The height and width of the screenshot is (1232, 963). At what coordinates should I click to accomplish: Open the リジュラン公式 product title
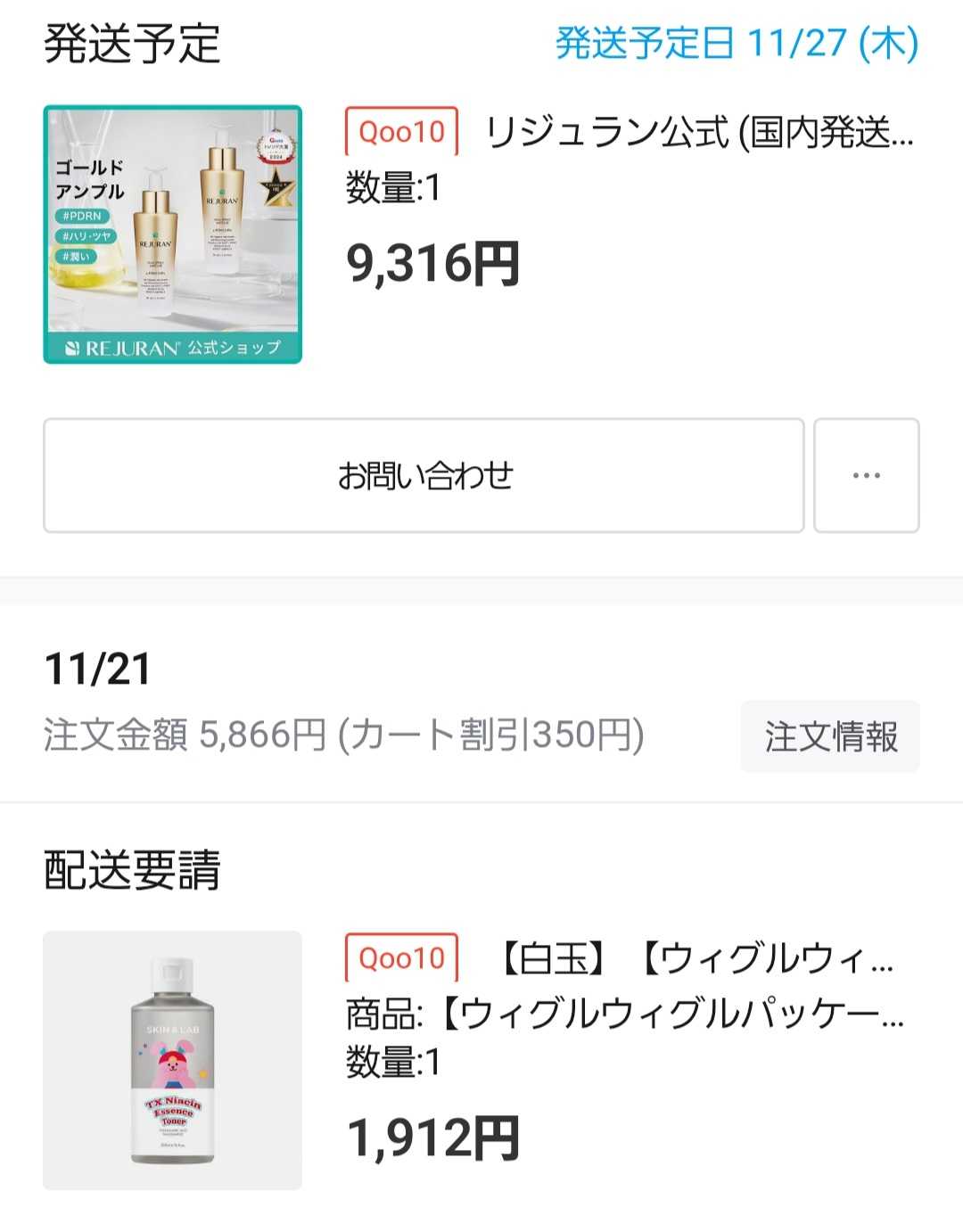[698, 133]
